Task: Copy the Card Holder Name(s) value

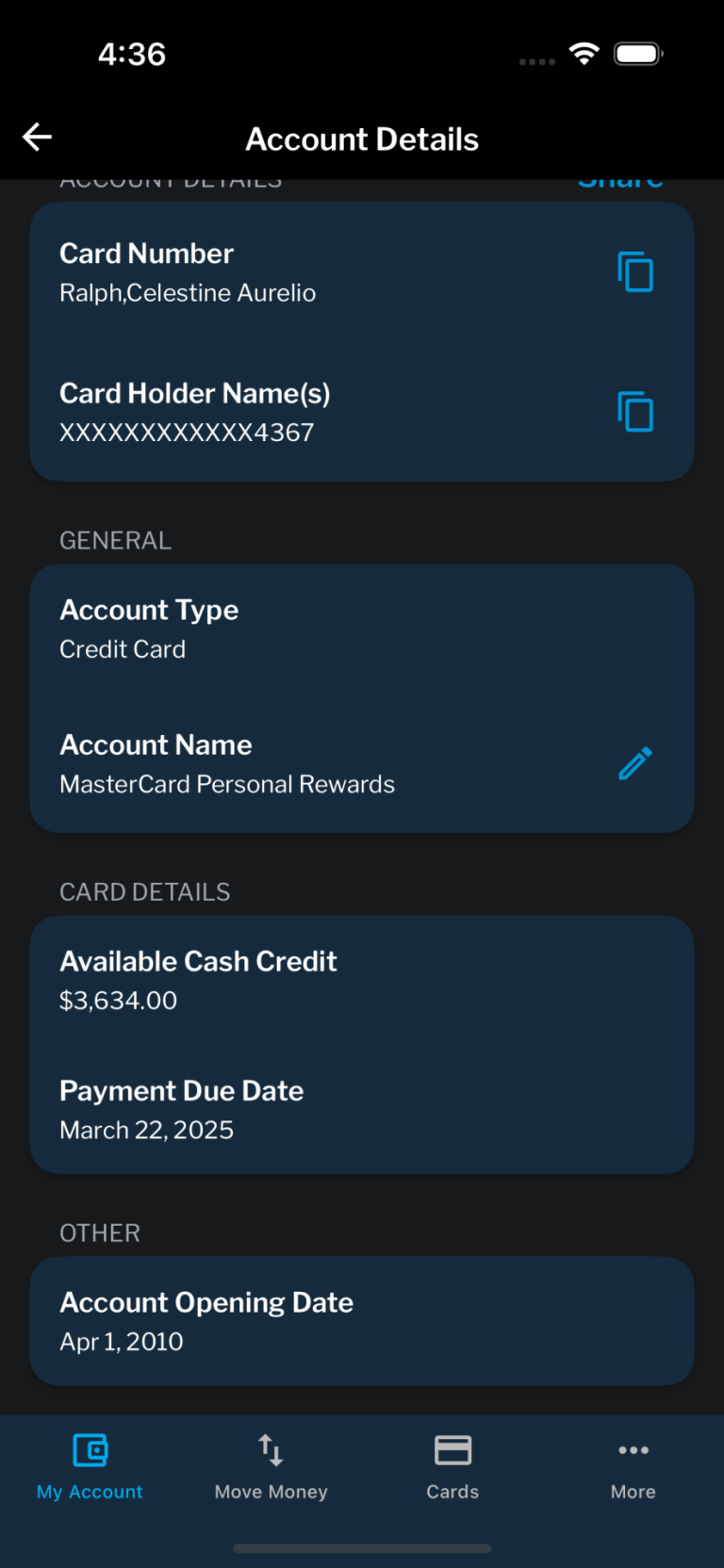Action: pos(635,412)
